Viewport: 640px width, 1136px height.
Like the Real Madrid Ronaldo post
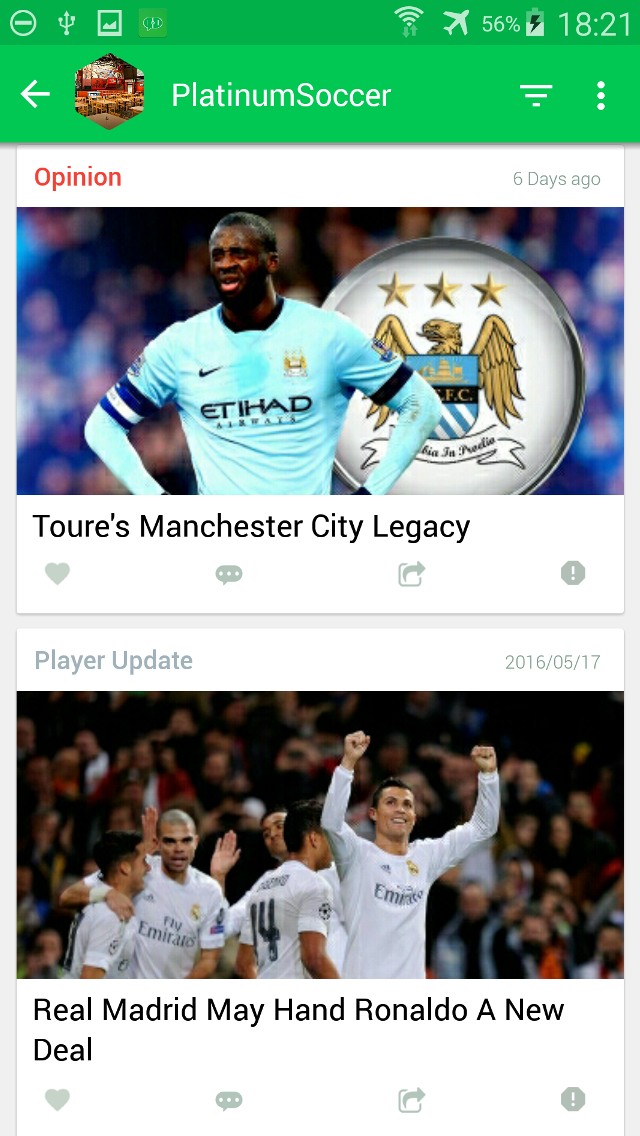coord(58,1100)
